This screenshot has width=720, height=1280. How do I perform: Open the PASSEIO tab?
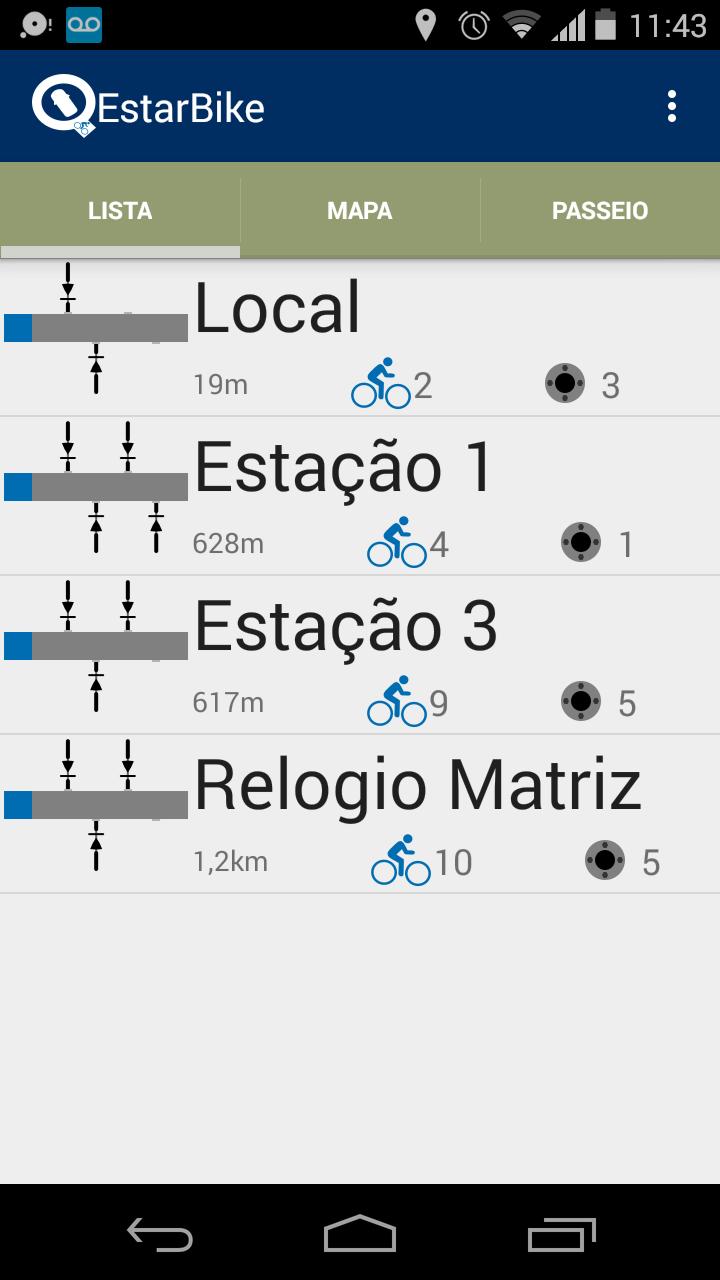(599, 210)
